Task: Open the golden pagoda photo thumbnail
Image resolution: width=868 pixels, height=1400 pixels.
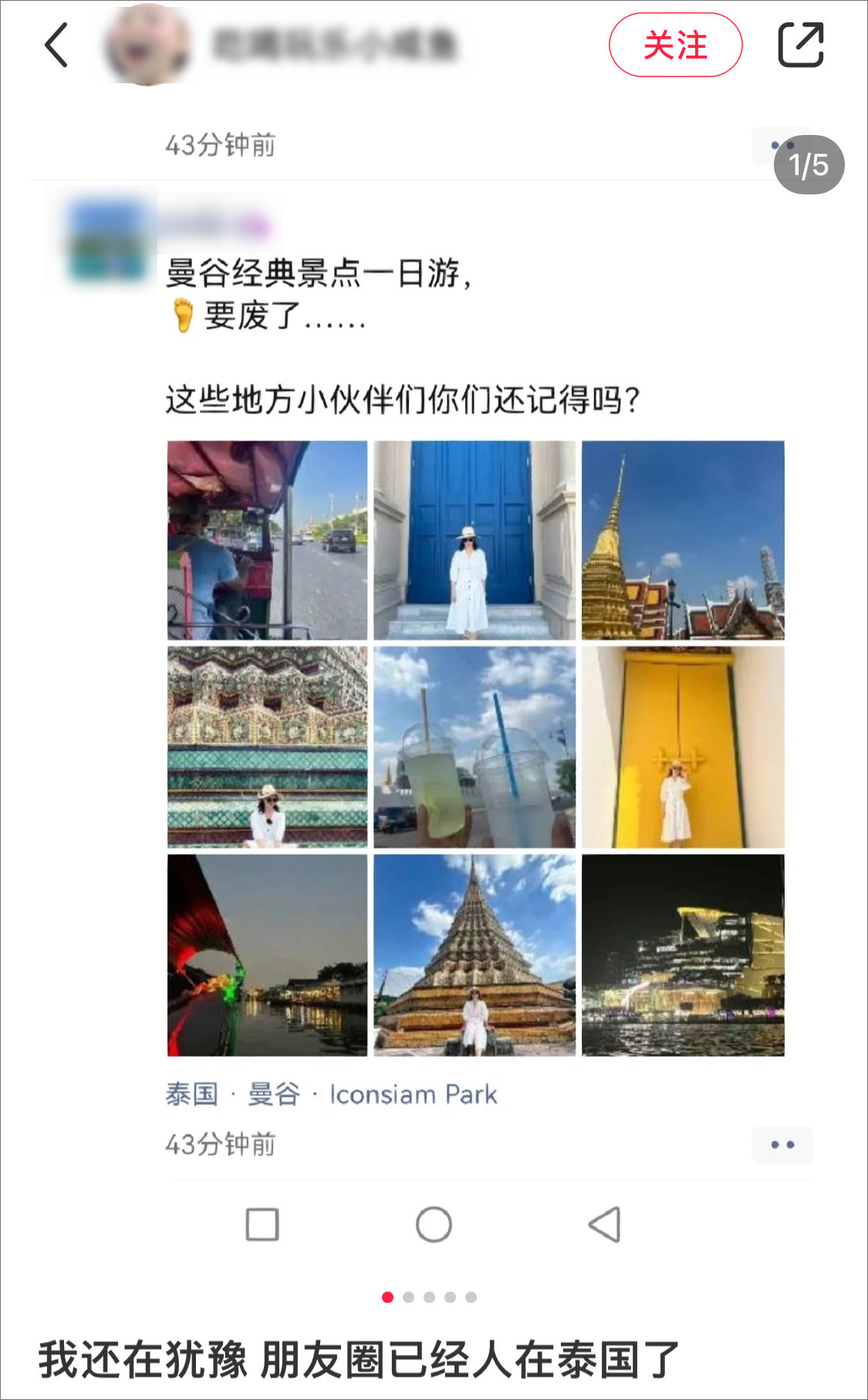Action: (x=682, y=538)
